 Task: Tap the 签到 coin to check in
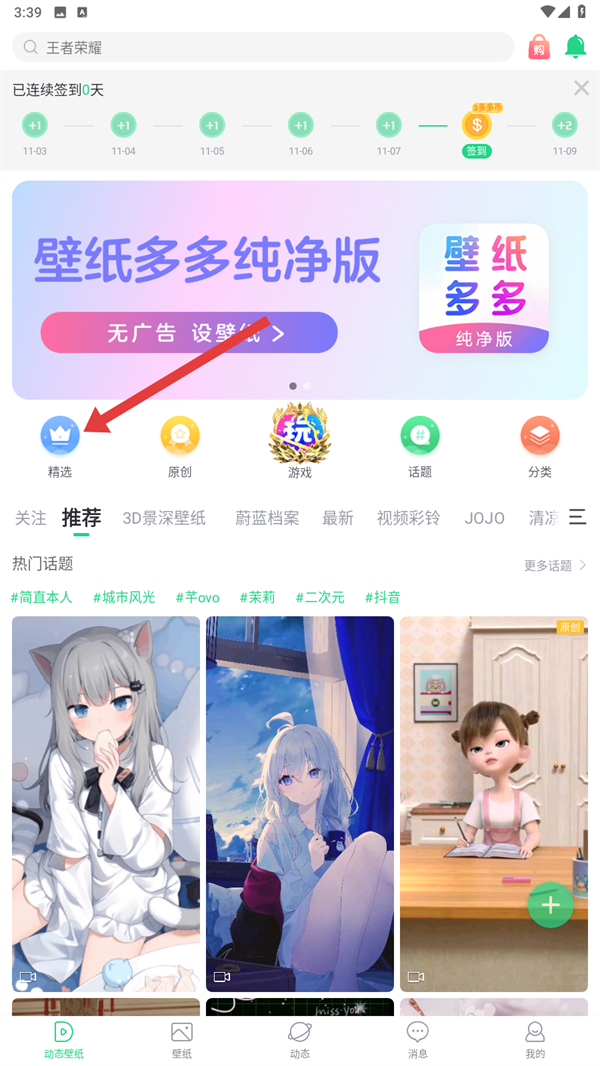pos(477,126)
